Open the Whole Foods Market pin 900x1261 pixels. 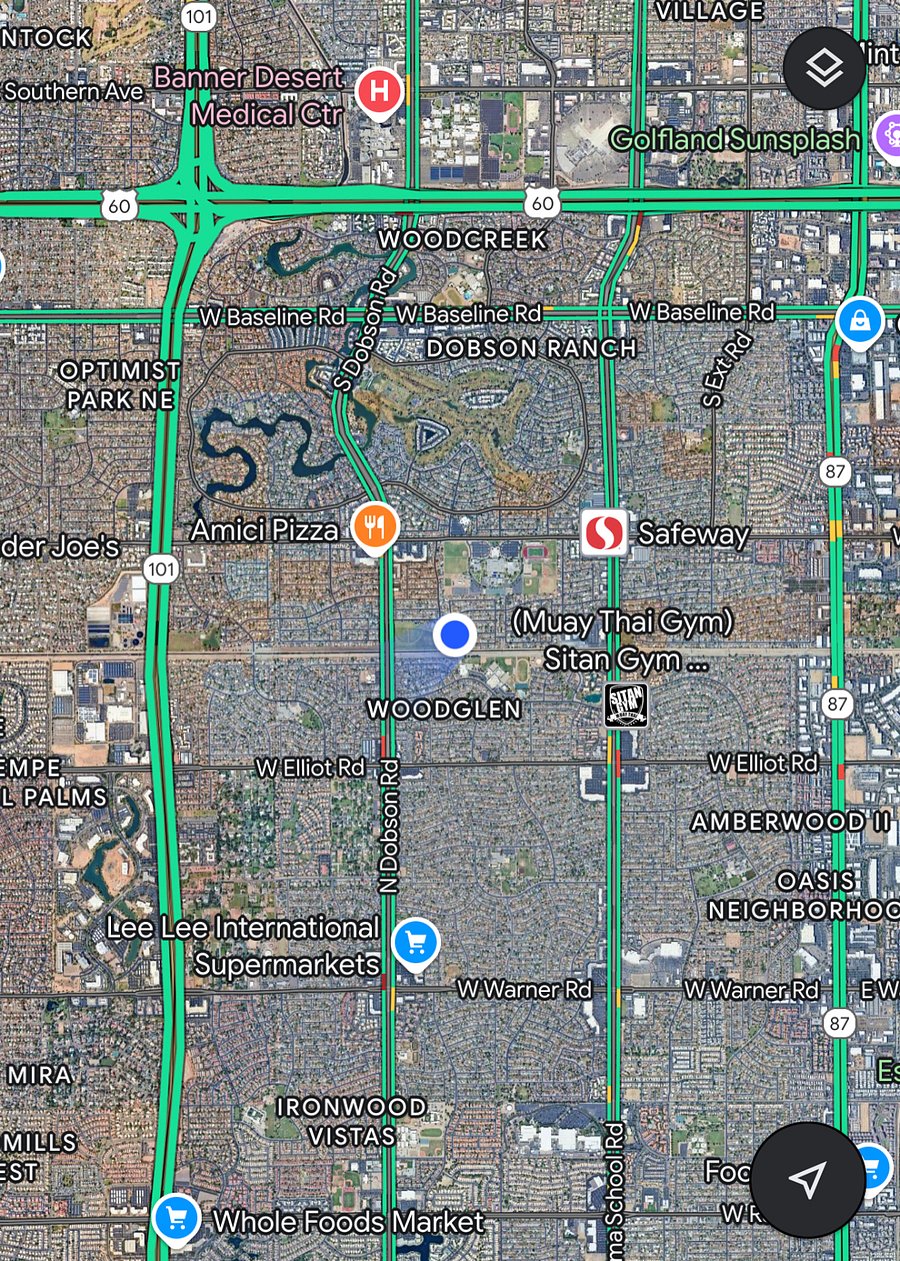[177, 1219]
